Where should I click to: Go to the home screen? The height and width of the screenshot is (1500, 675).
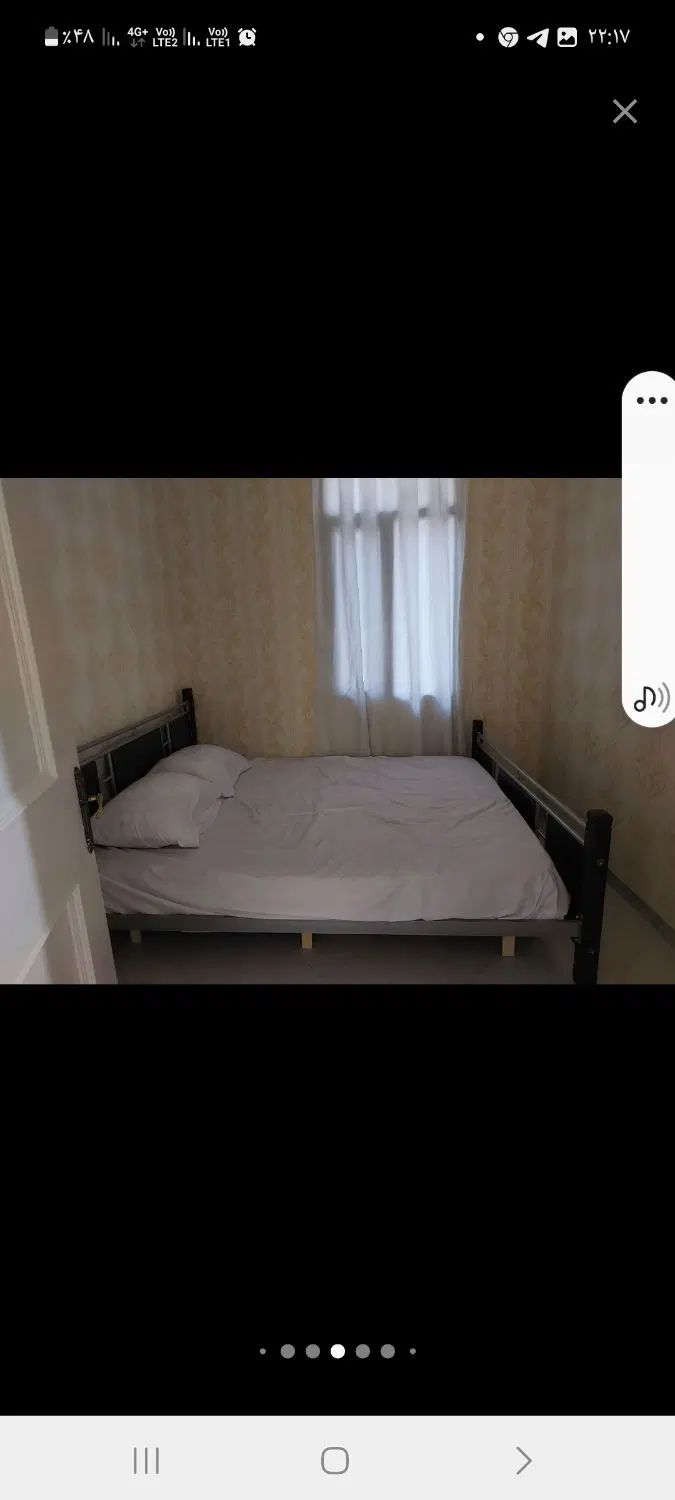335,1461
